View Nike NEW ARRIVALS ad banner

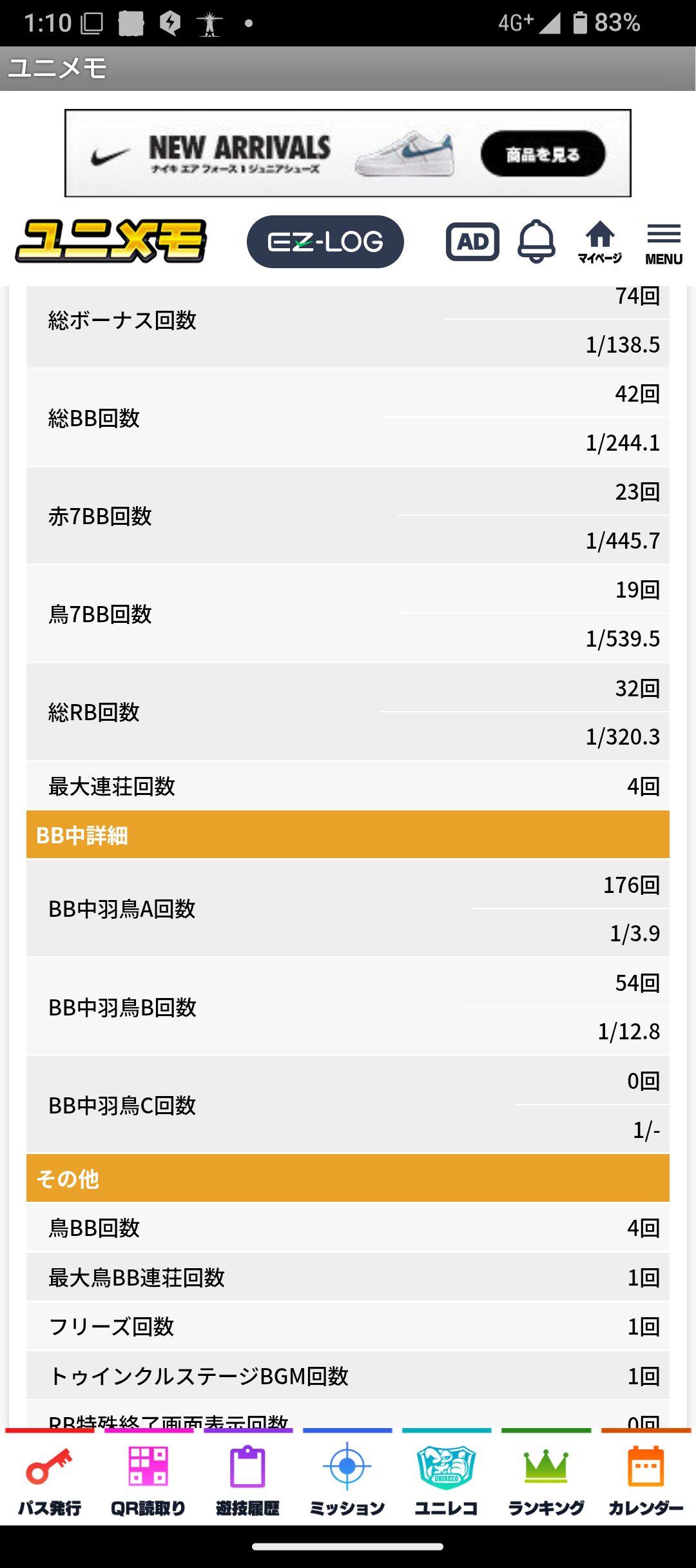pos(348,153)
